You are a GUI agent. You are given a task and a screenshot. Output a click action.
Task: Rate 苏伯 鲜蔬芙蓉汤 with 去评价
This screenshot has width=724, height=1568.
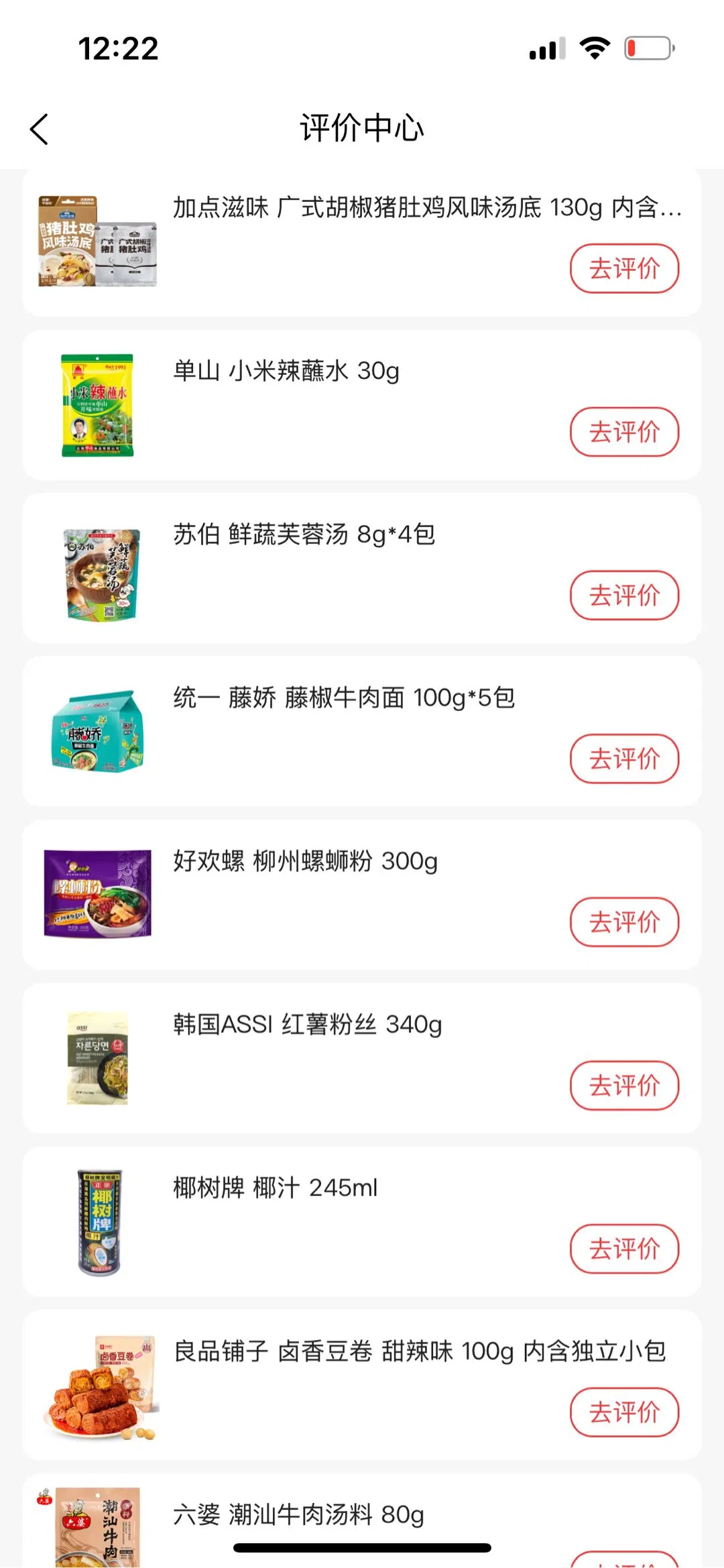click(624, 596)
